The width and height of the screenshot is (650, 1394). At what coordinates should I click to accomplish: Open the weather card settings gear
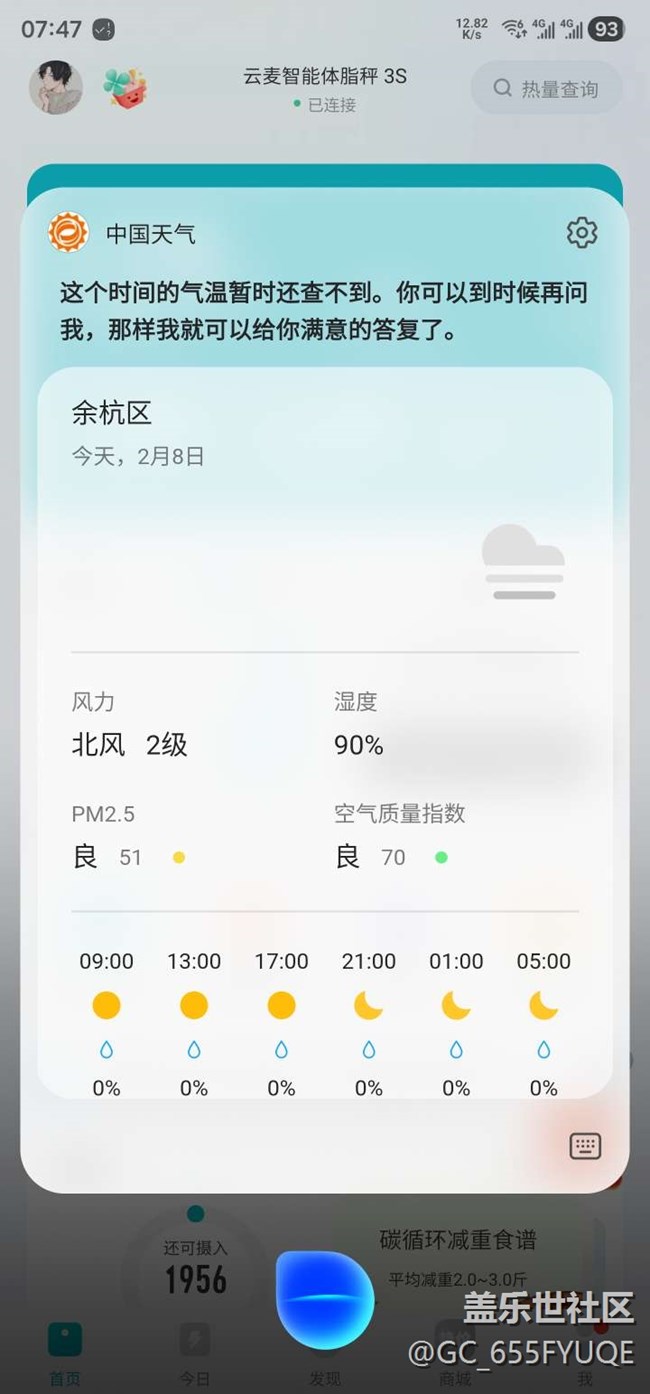click(x=581, y=233)
